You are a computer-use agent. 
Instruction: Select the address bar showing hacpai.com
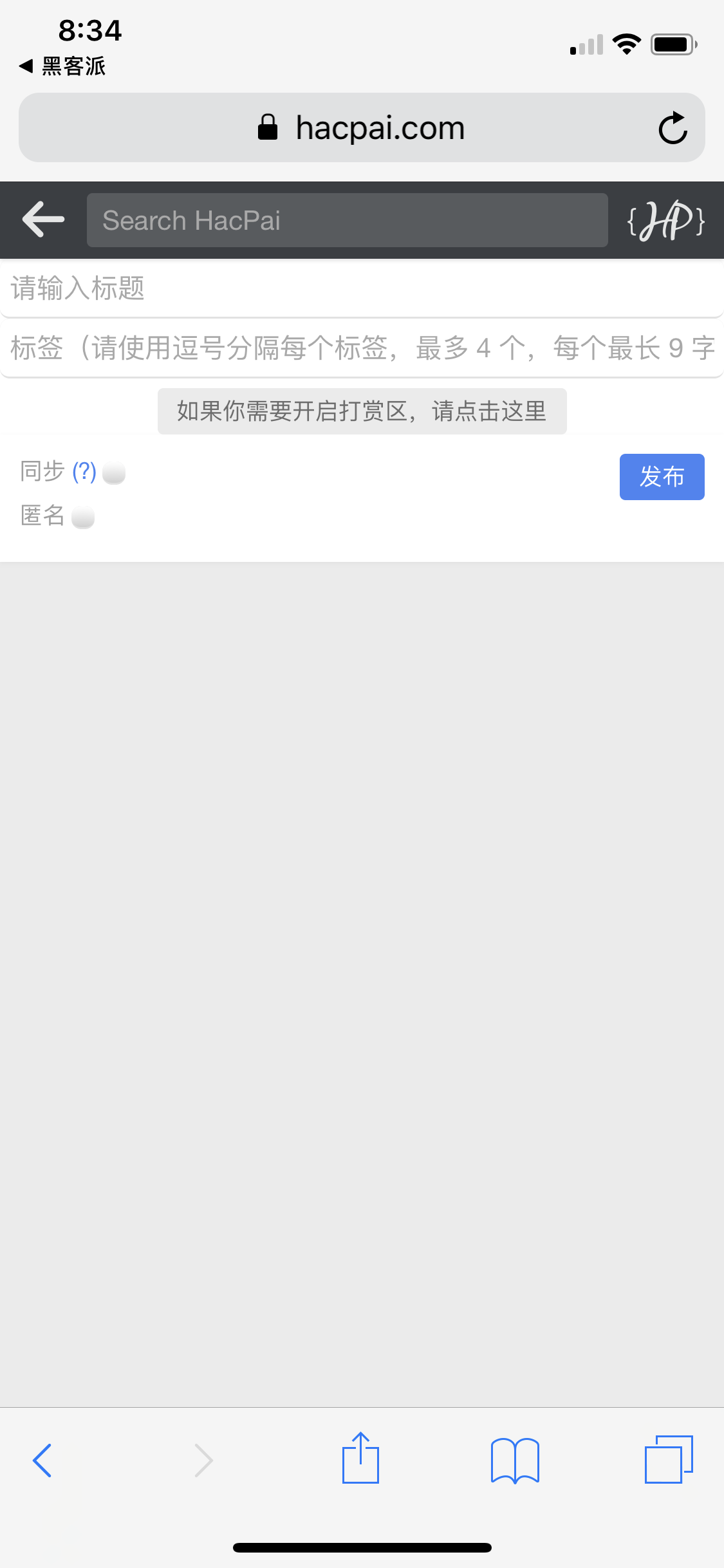[362, 127]
